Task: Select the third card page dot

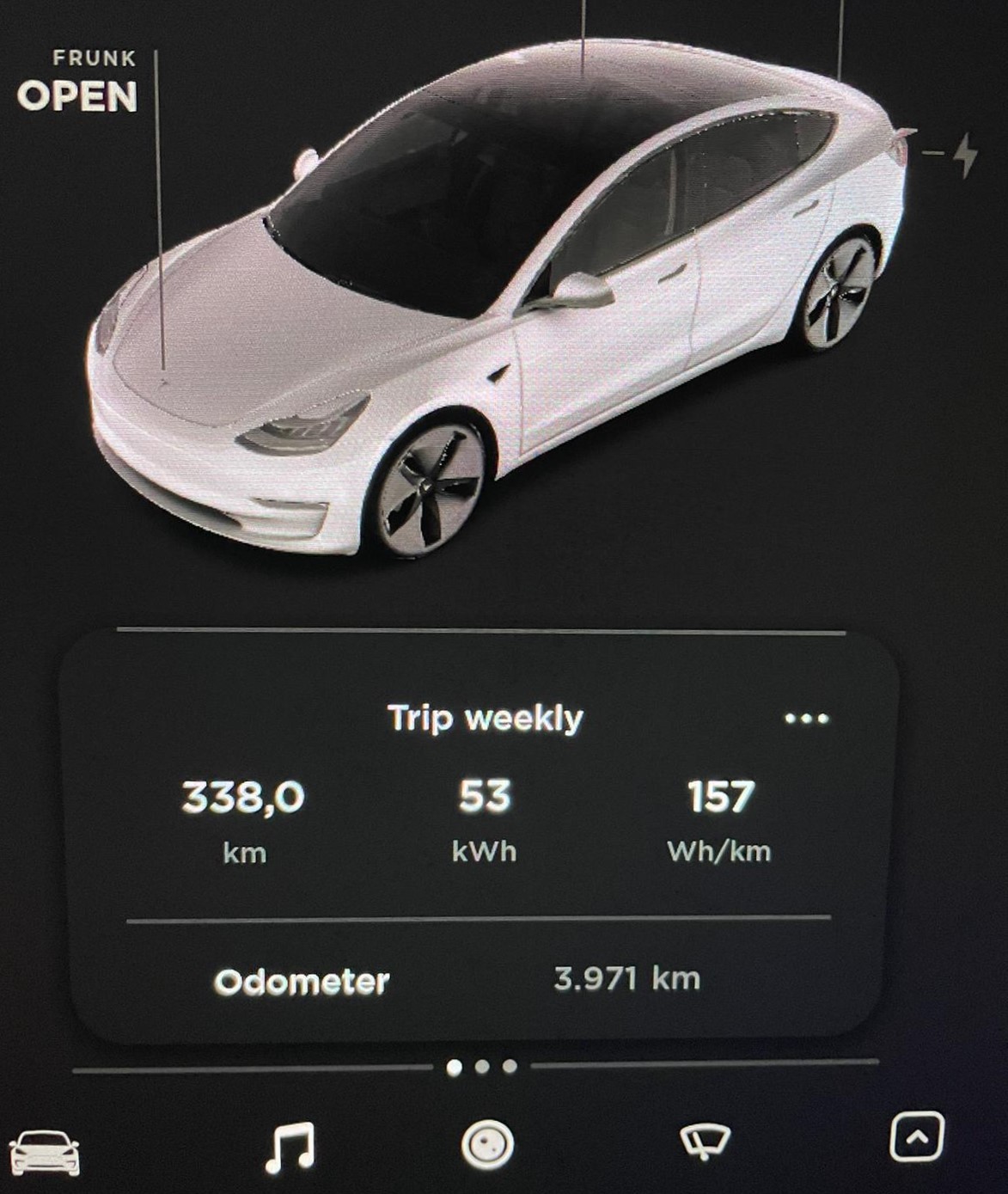Action: pos(510,1067)
